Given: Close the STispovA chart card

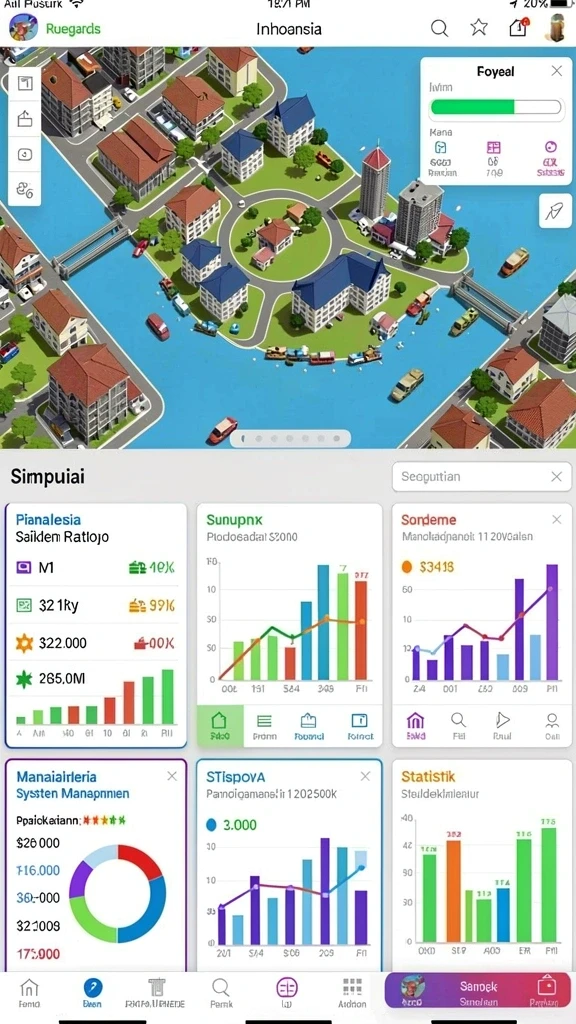Looking at the screenshot, I should pos(365,776).
